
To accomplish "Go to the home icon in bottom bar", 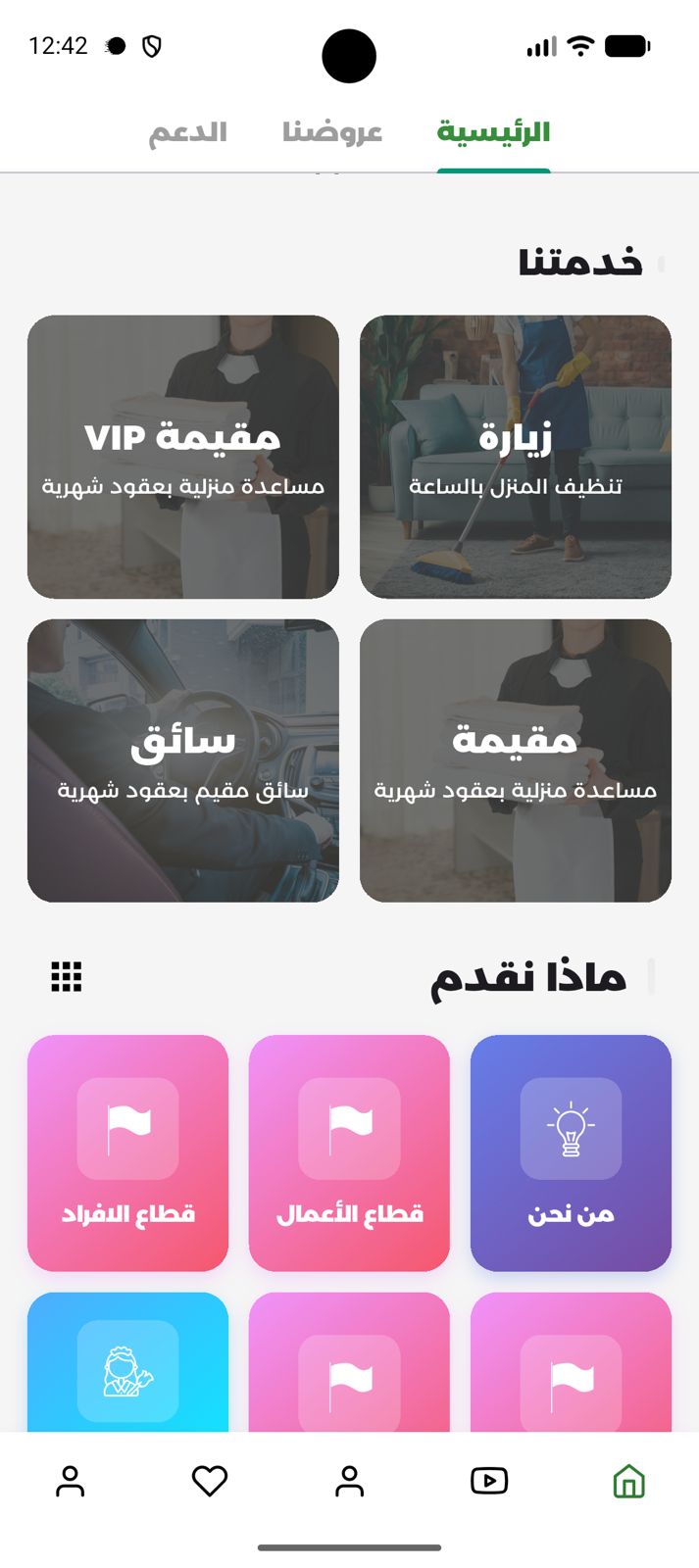I will 628,1481.
